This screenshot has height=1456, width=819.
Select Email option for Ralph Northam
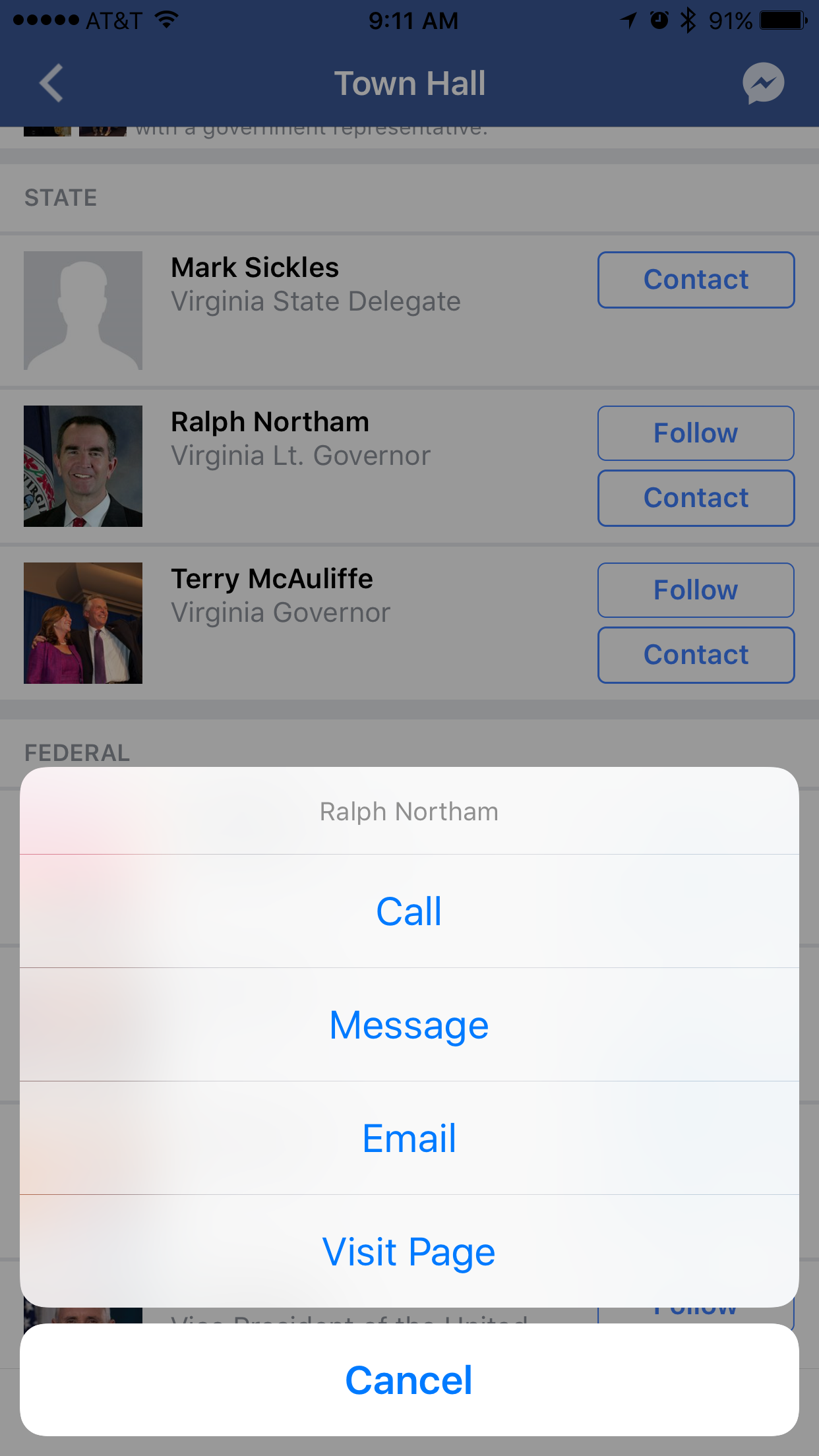(x=409, y=1138)
